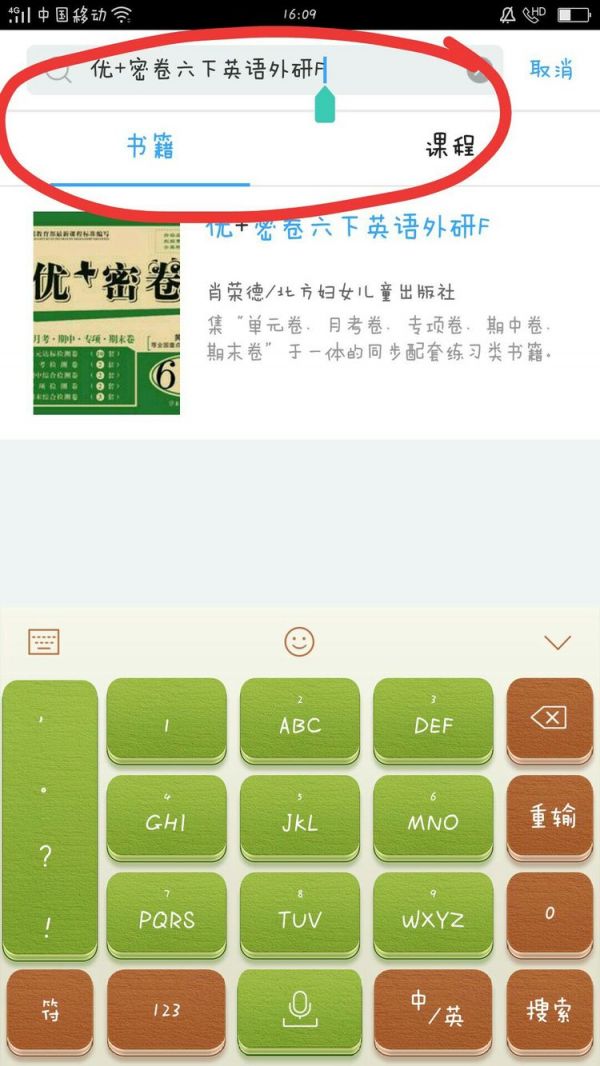Switch to the 123 number keypad

[166, 1010]
